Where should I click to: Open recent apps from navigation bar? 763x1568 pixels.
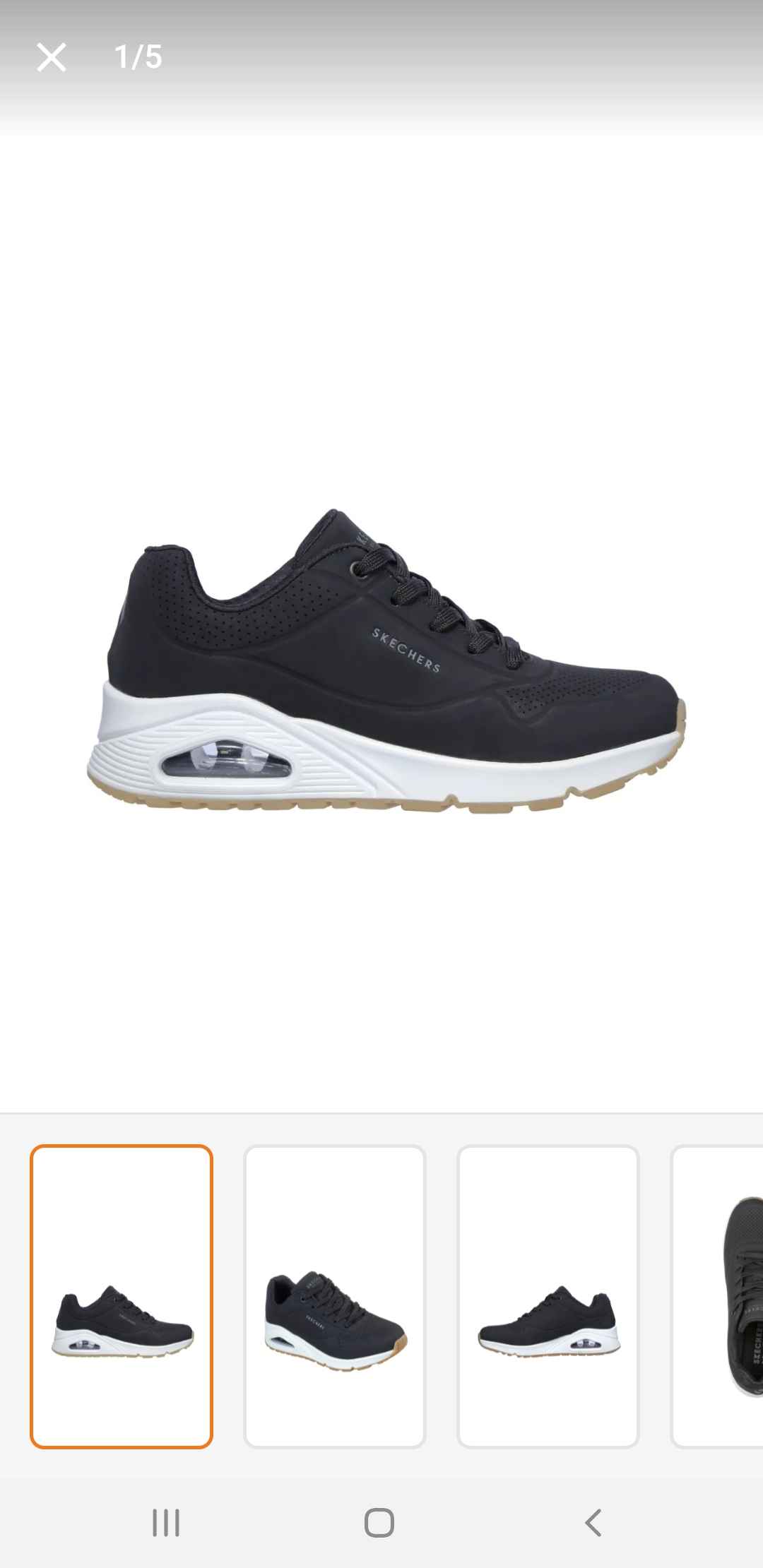(x=167, y=1523)
